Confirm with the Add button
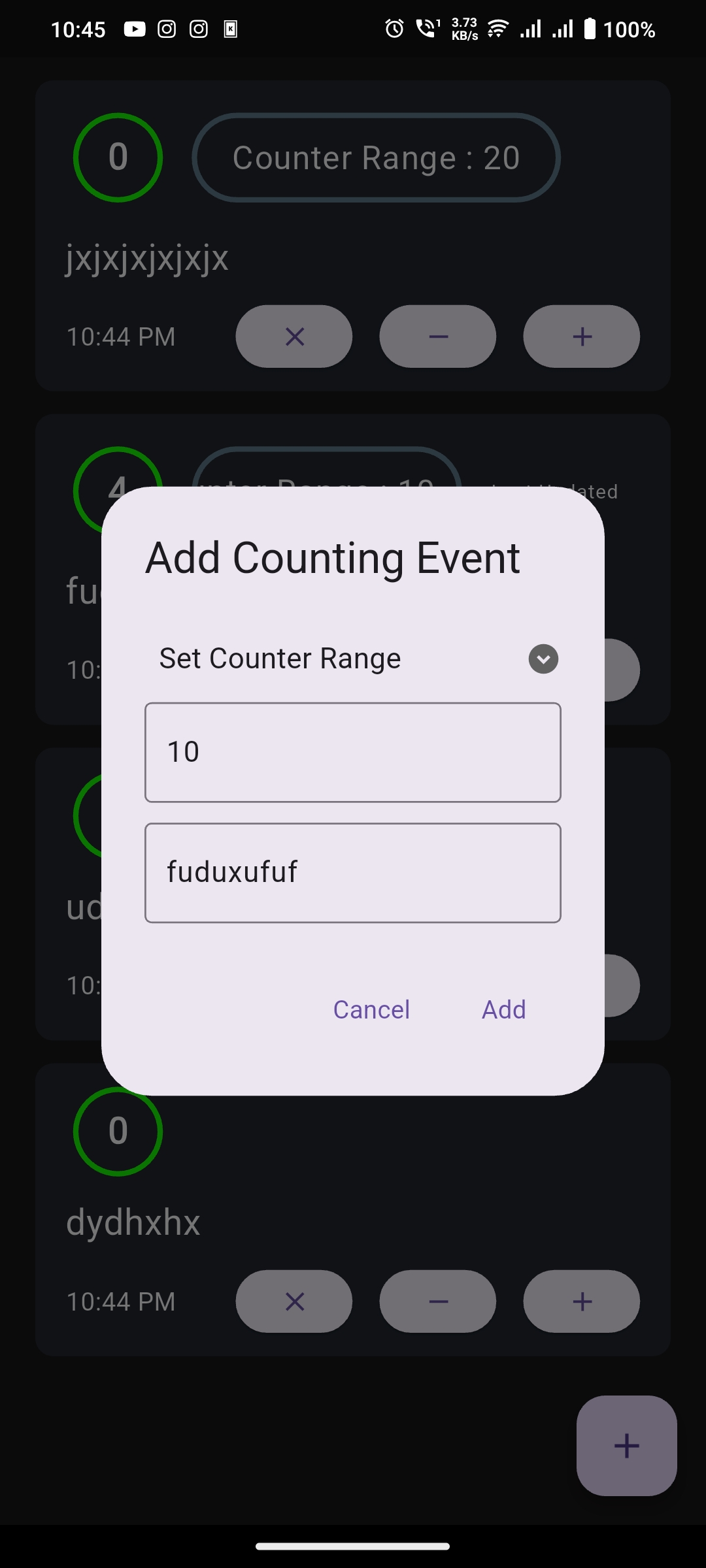706x1568 pixels. tap(503, 1009)
